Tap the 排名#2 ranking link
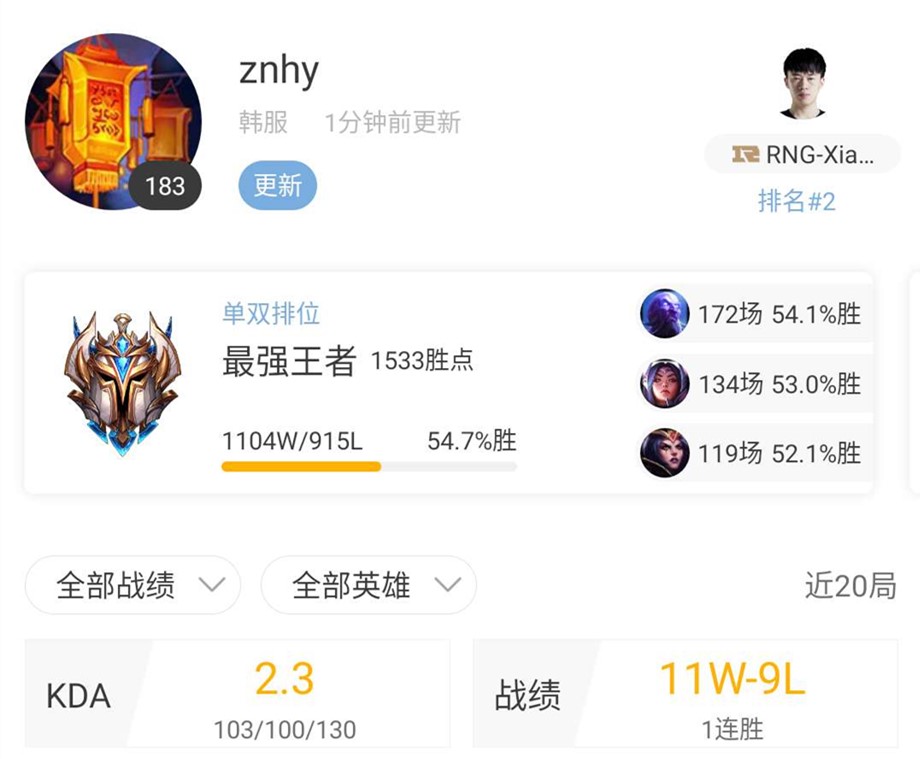The width and height of the screenshot is (920, 759). tap(796, 201)
